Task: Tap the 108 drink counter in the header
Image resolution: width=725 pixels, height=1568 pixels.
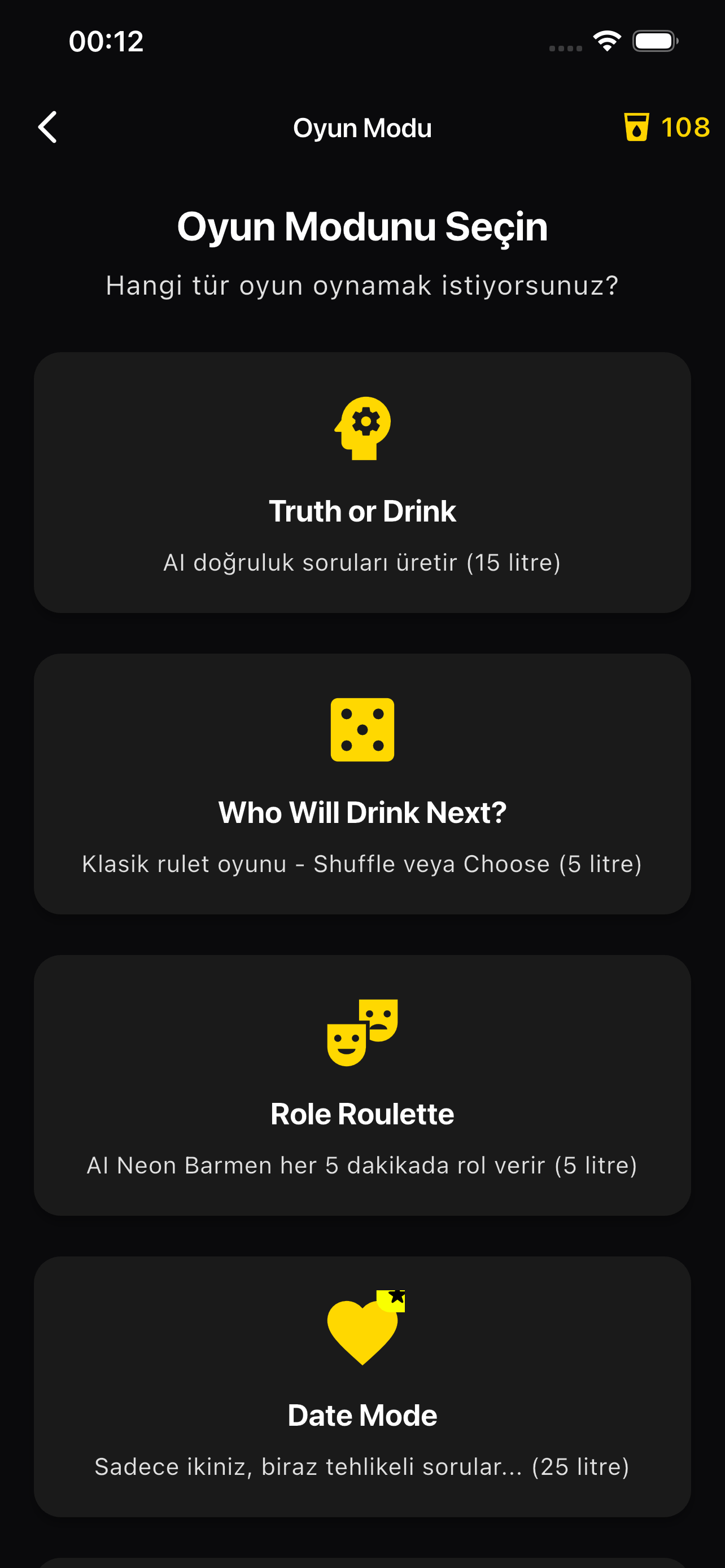Action: point(685,128)
